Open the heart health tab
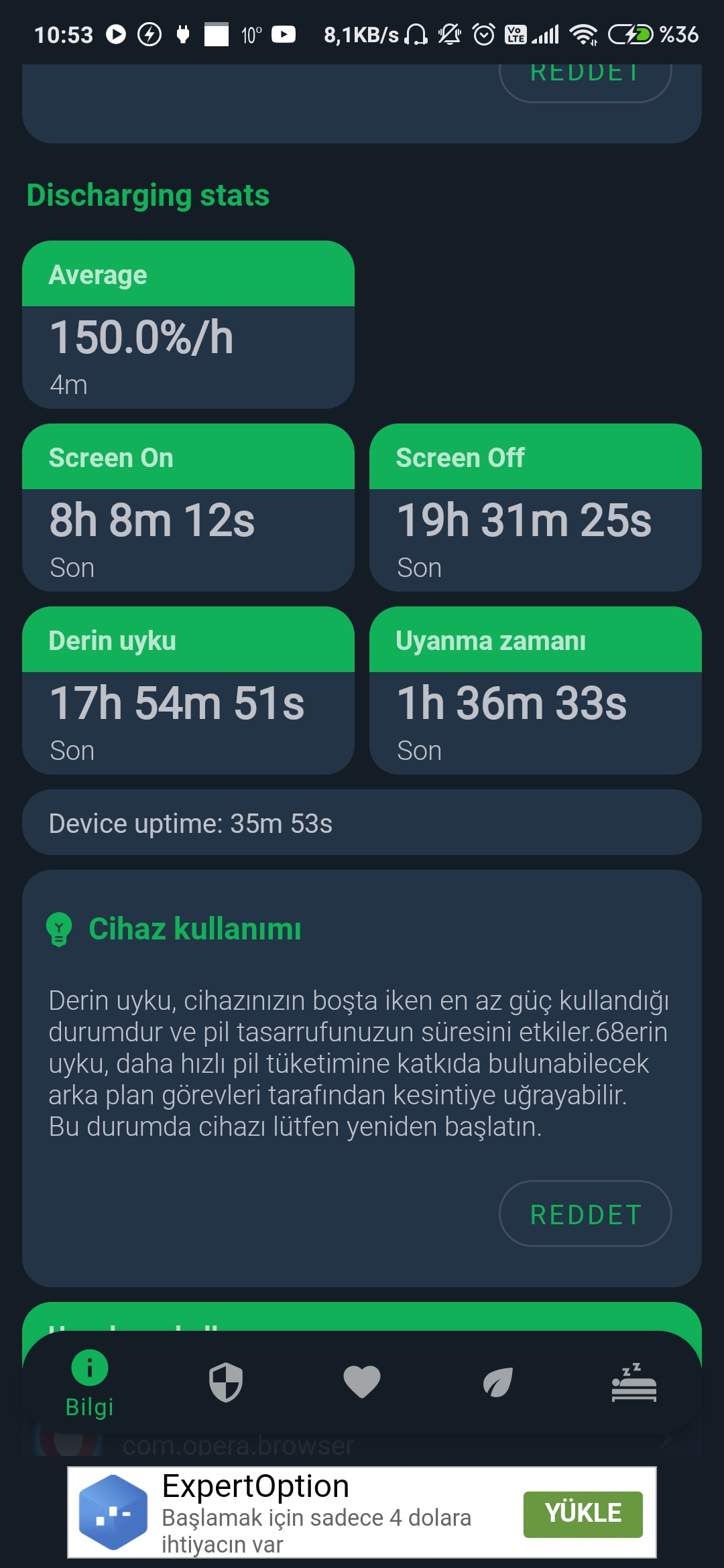This screenshot has width=724, height=1568. 362,1382
